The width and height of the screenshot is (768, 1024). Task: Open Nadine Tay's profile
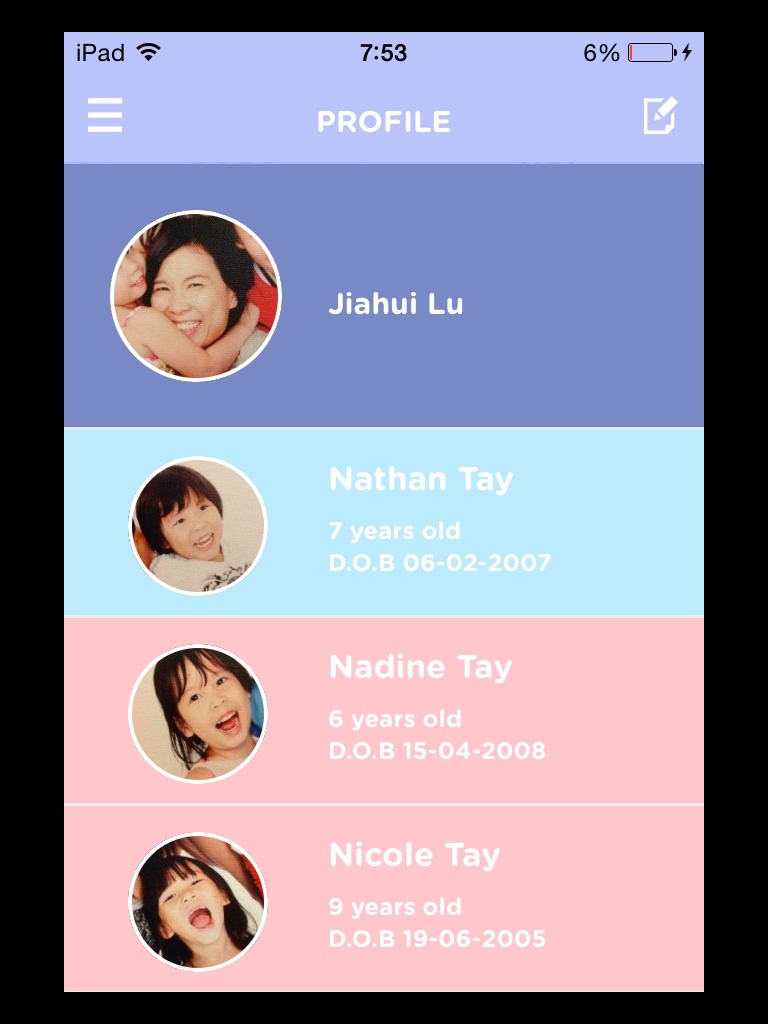(420, 668)
